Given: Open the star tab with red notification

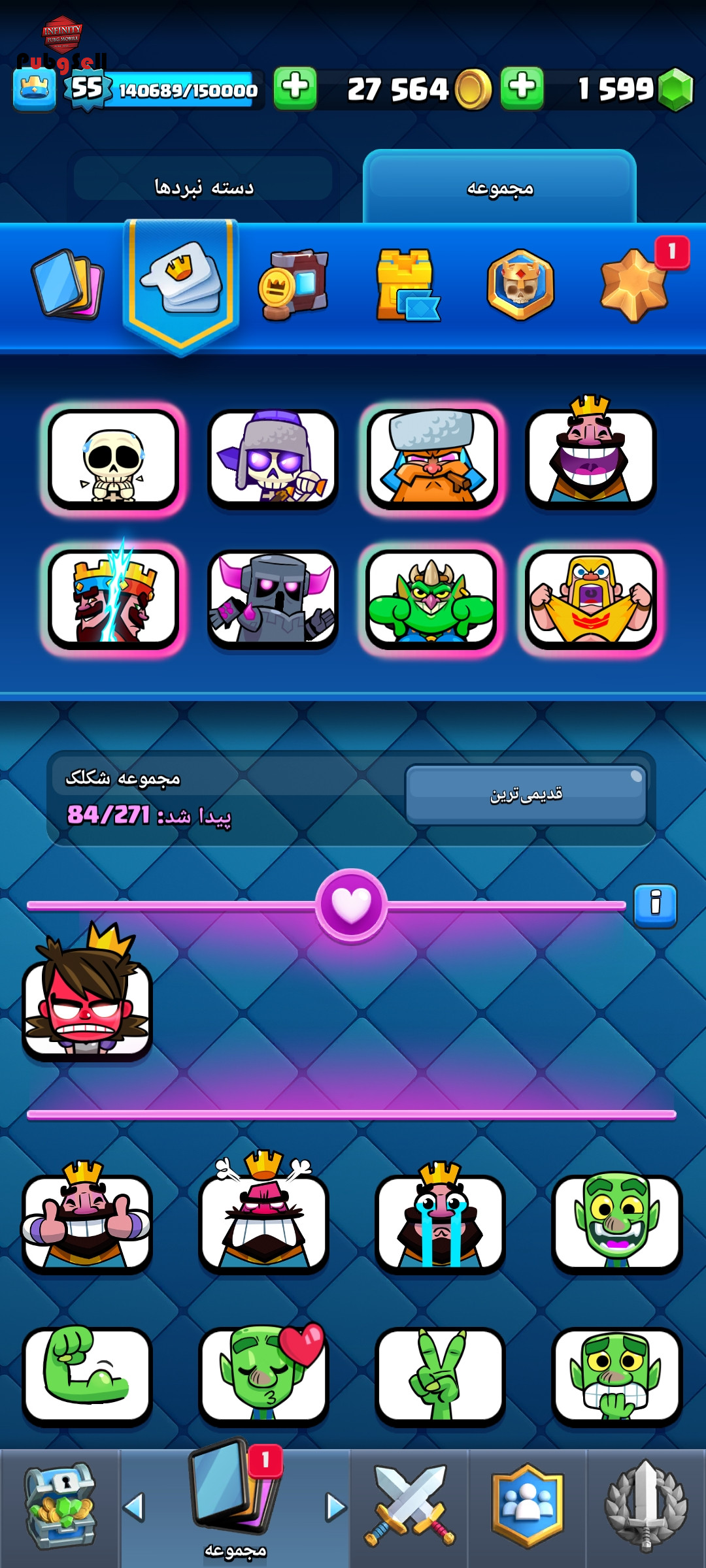Looking at the screenshot, I should (634, 285).
